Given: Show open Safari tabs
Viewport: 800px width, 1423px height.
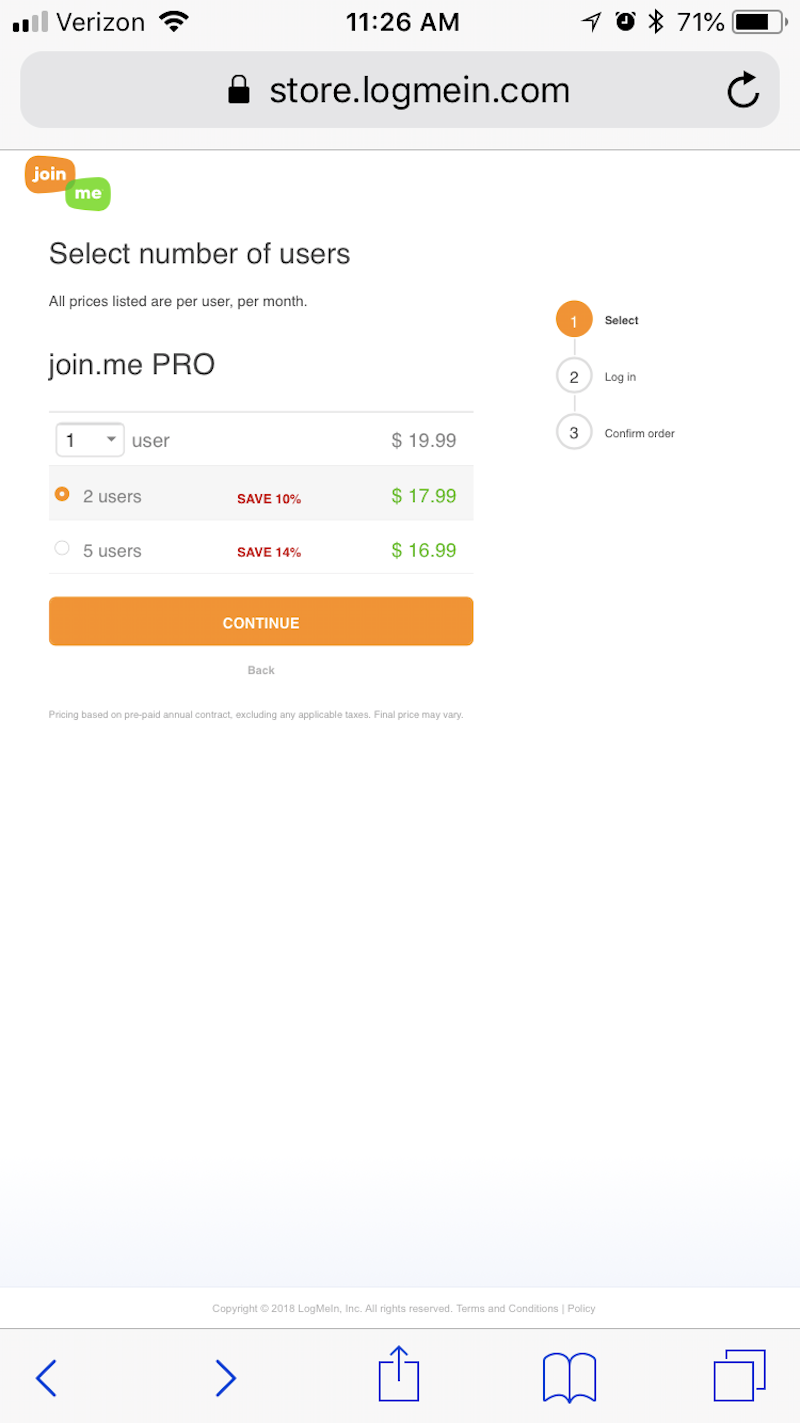Looking at the screenshot, I should 740,1375.
